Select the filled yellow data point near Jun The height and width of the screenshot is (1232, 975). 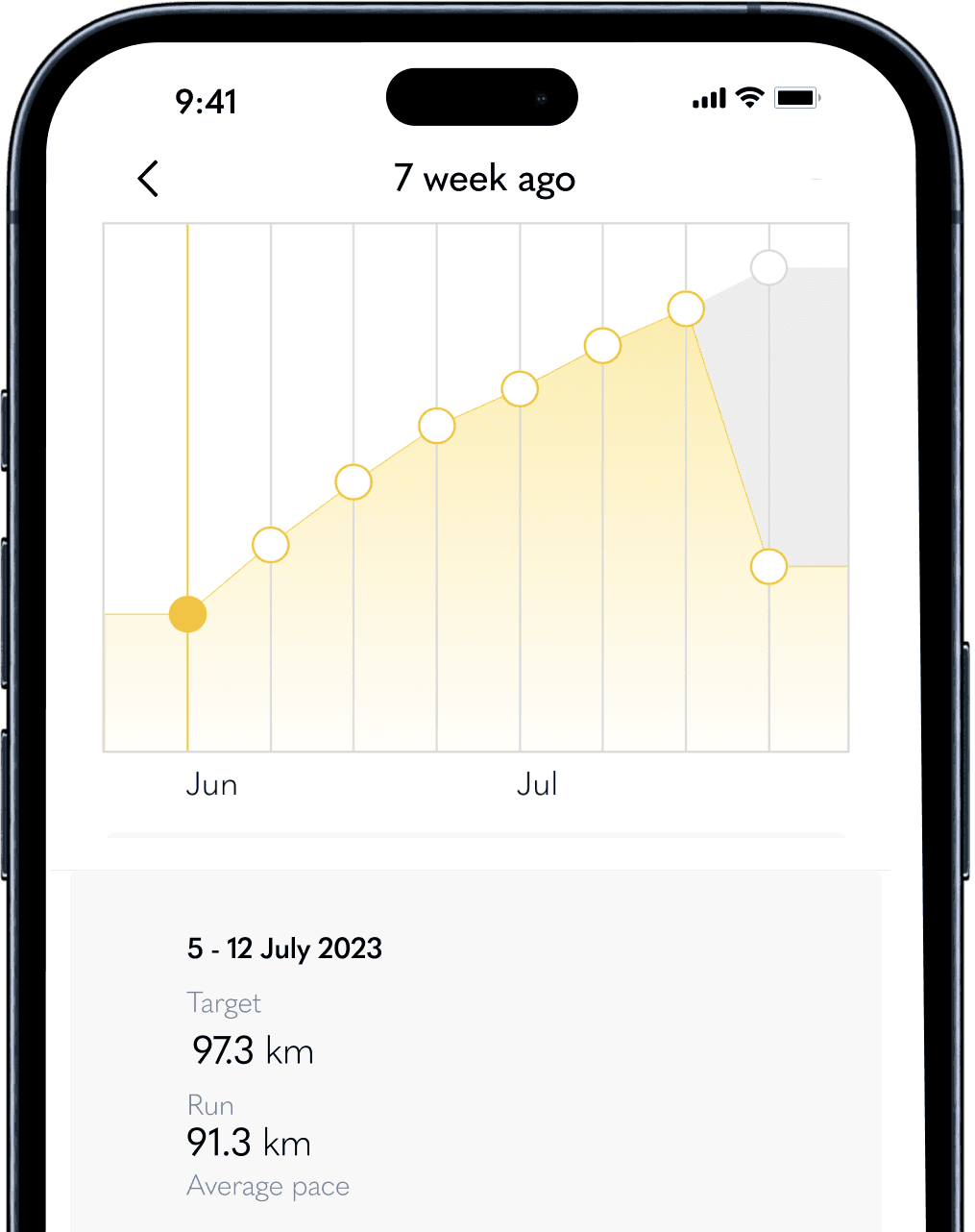click(x=187, y=614)
